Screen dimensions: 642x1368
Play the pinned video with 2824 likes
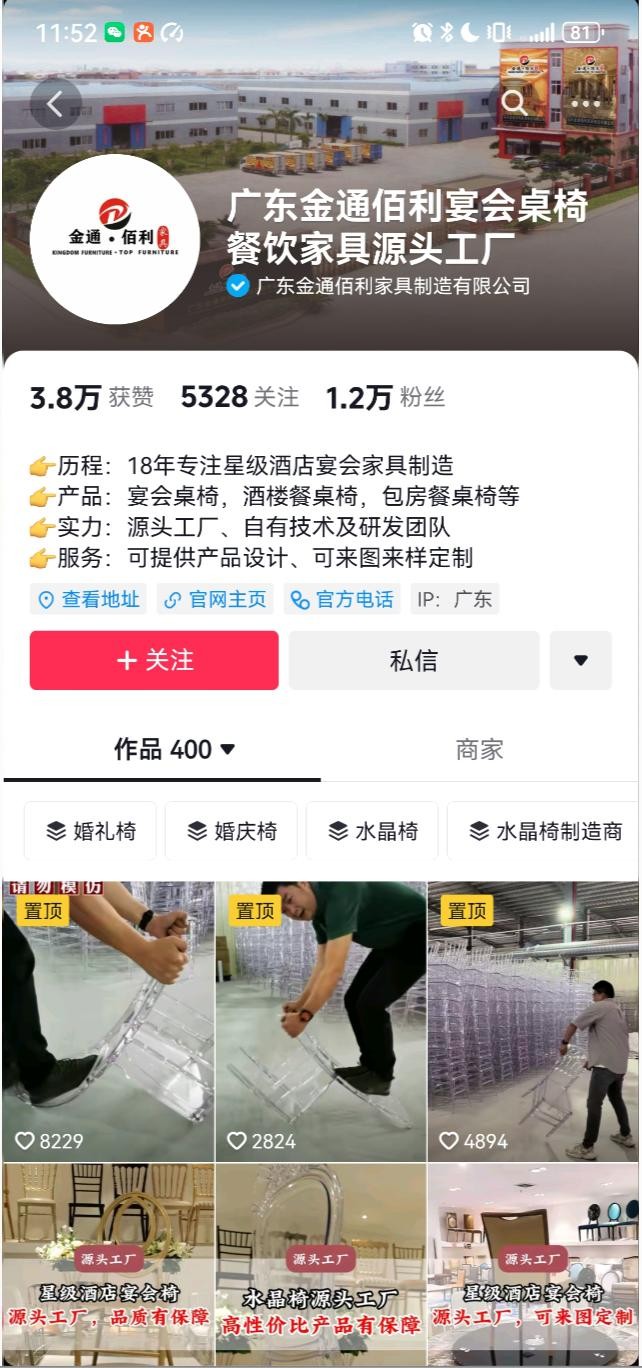click(321, 1020)
